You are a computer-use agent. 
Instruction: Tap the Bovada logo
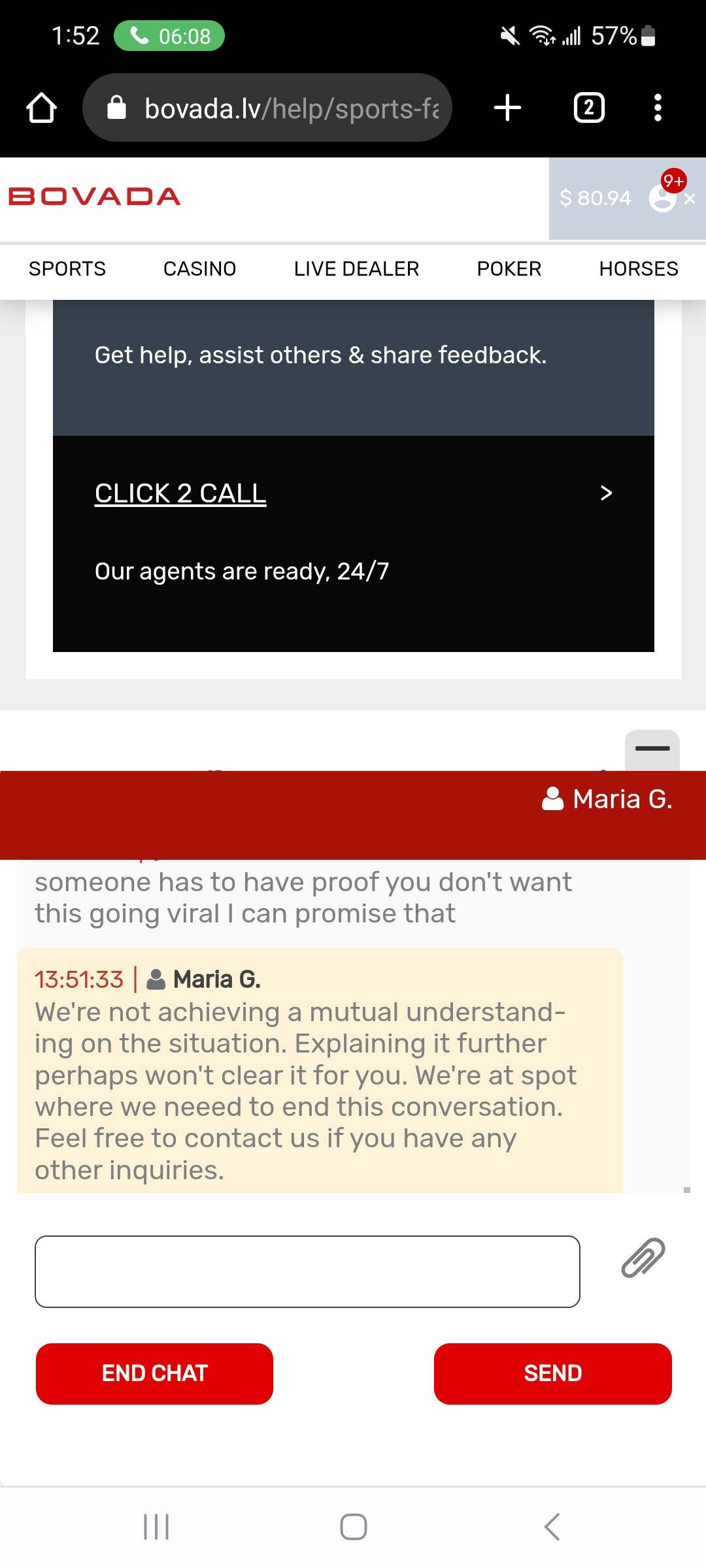[95, 197]
